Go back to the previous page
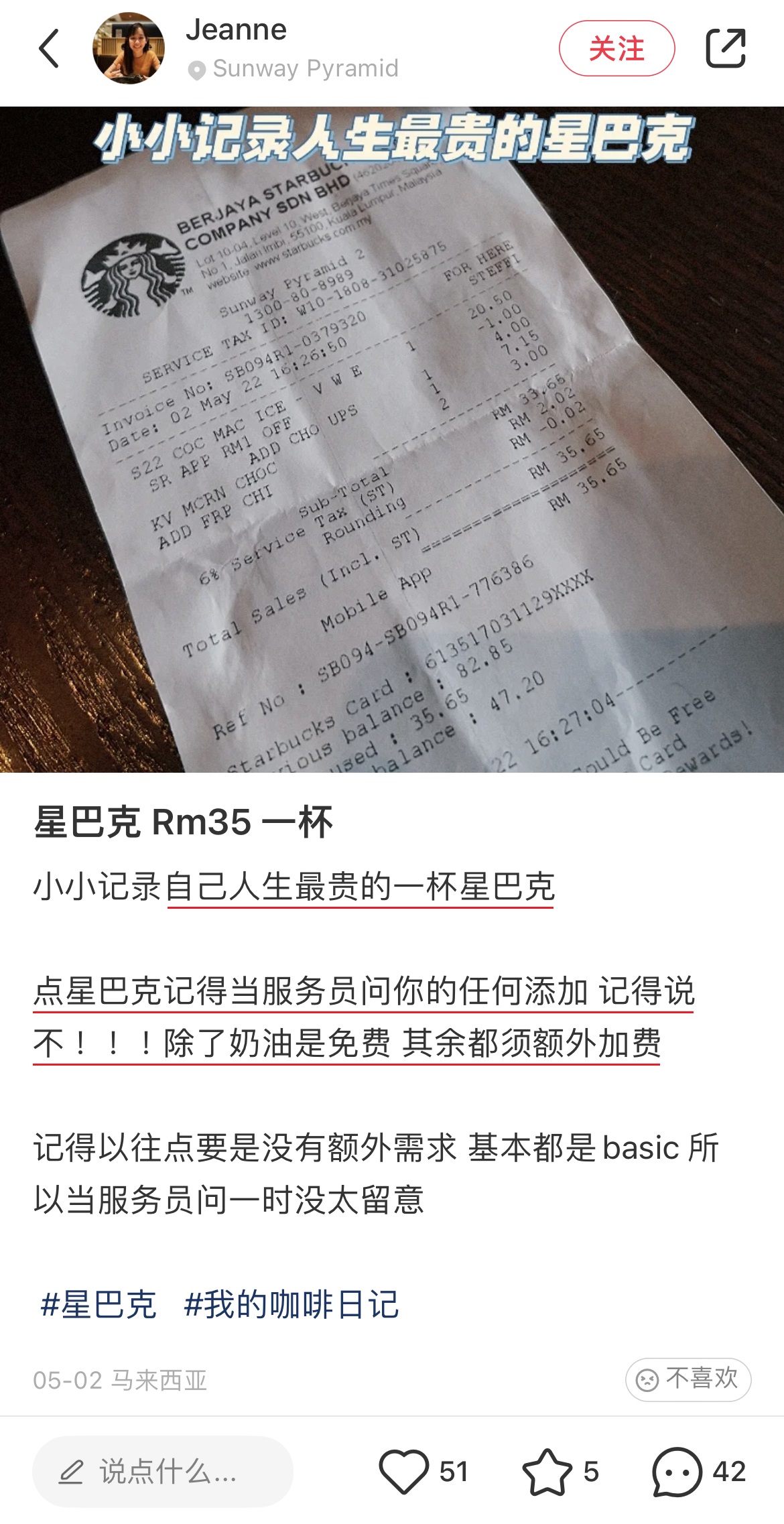The image size is (784, 1524). 50,48
